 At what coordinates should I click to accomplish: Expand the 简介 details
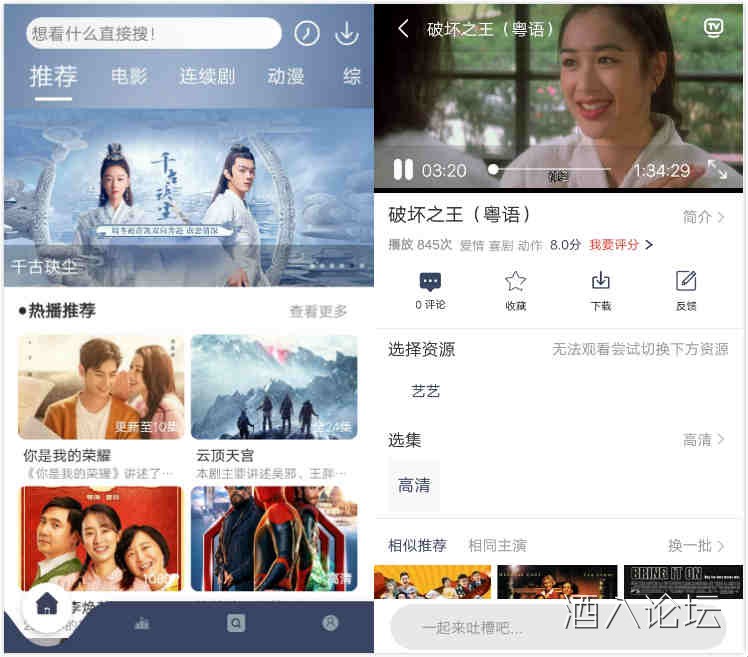click(703, 216)
